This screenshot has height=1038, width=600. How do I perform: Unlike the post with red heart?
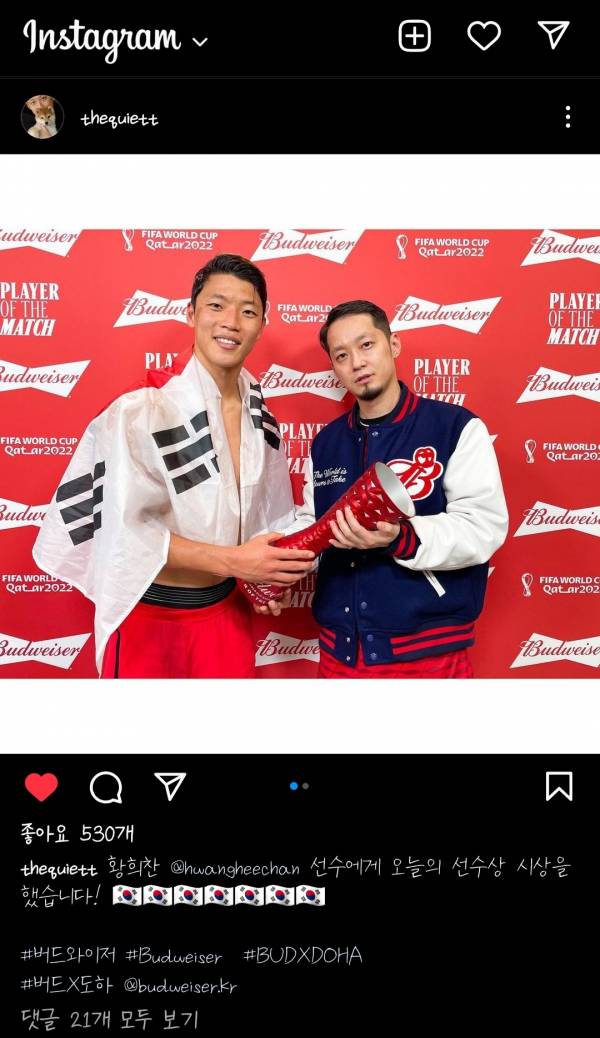(41, 787)
